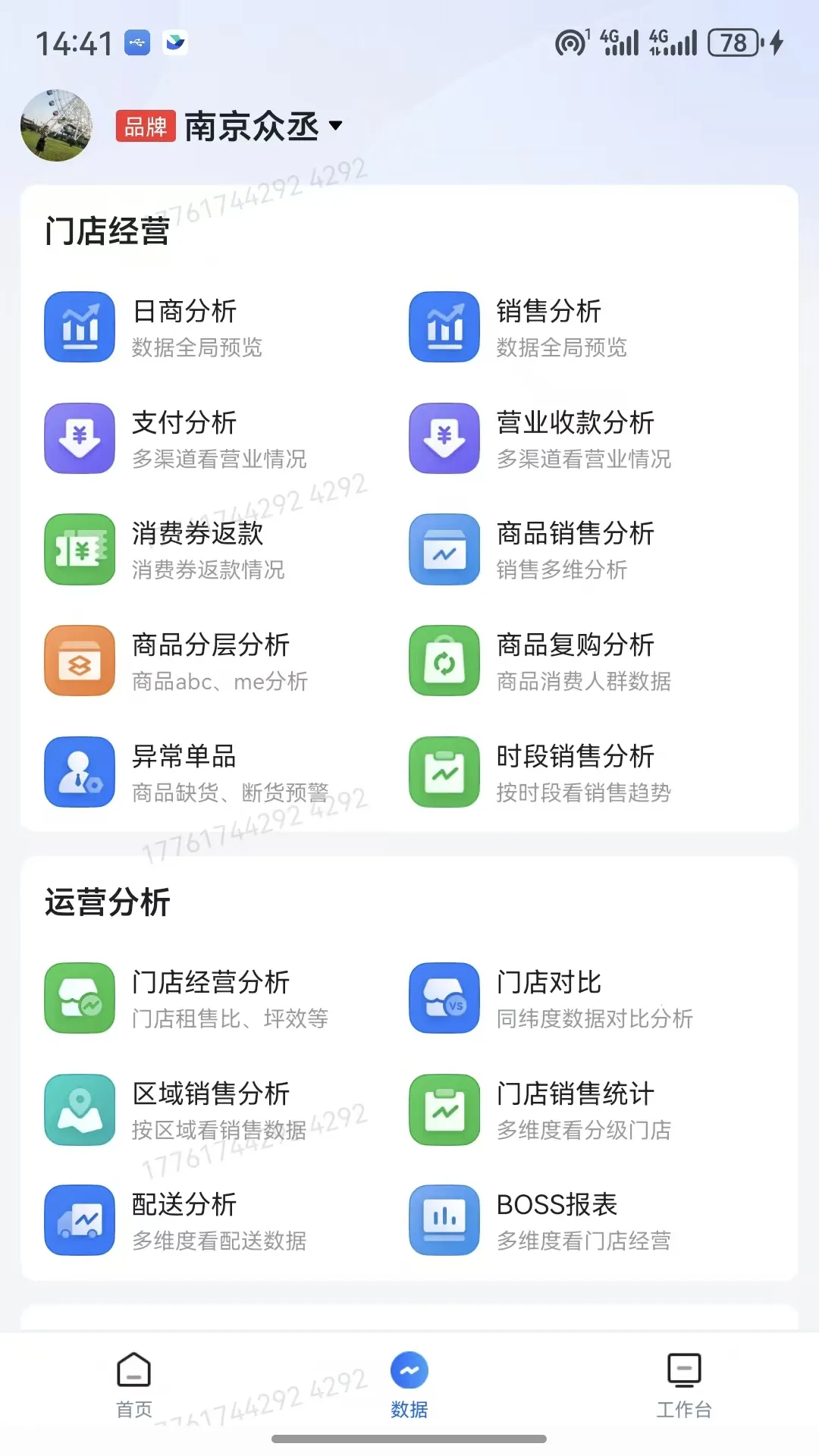Tap the 营业收款分析 icon
The width and height of the screenshot is (819, 1456).
(x=443, y=438)
